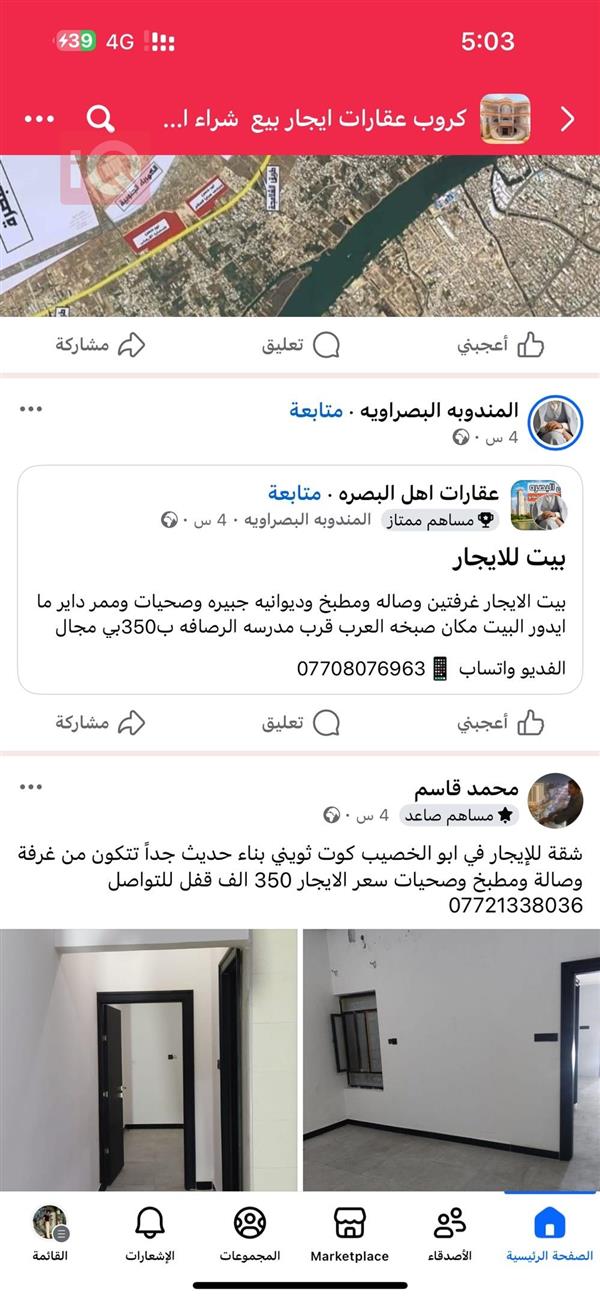Image resolution: width=600 pixels, height=1300 pixels.
Task: Go to the الأصدقاء friends tab
Action: tap(450, 1234)
